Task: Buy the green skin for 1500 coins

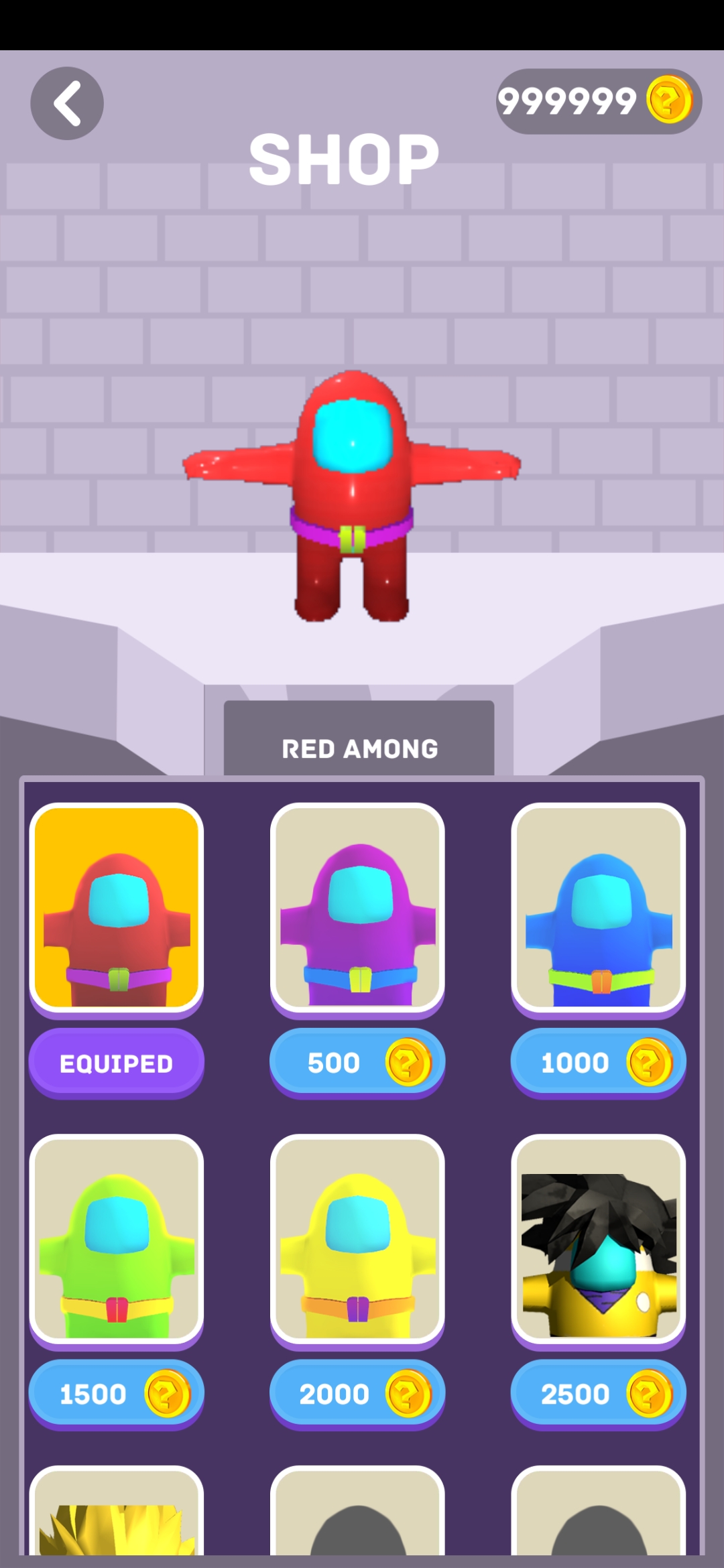Action: (117, 1394)
